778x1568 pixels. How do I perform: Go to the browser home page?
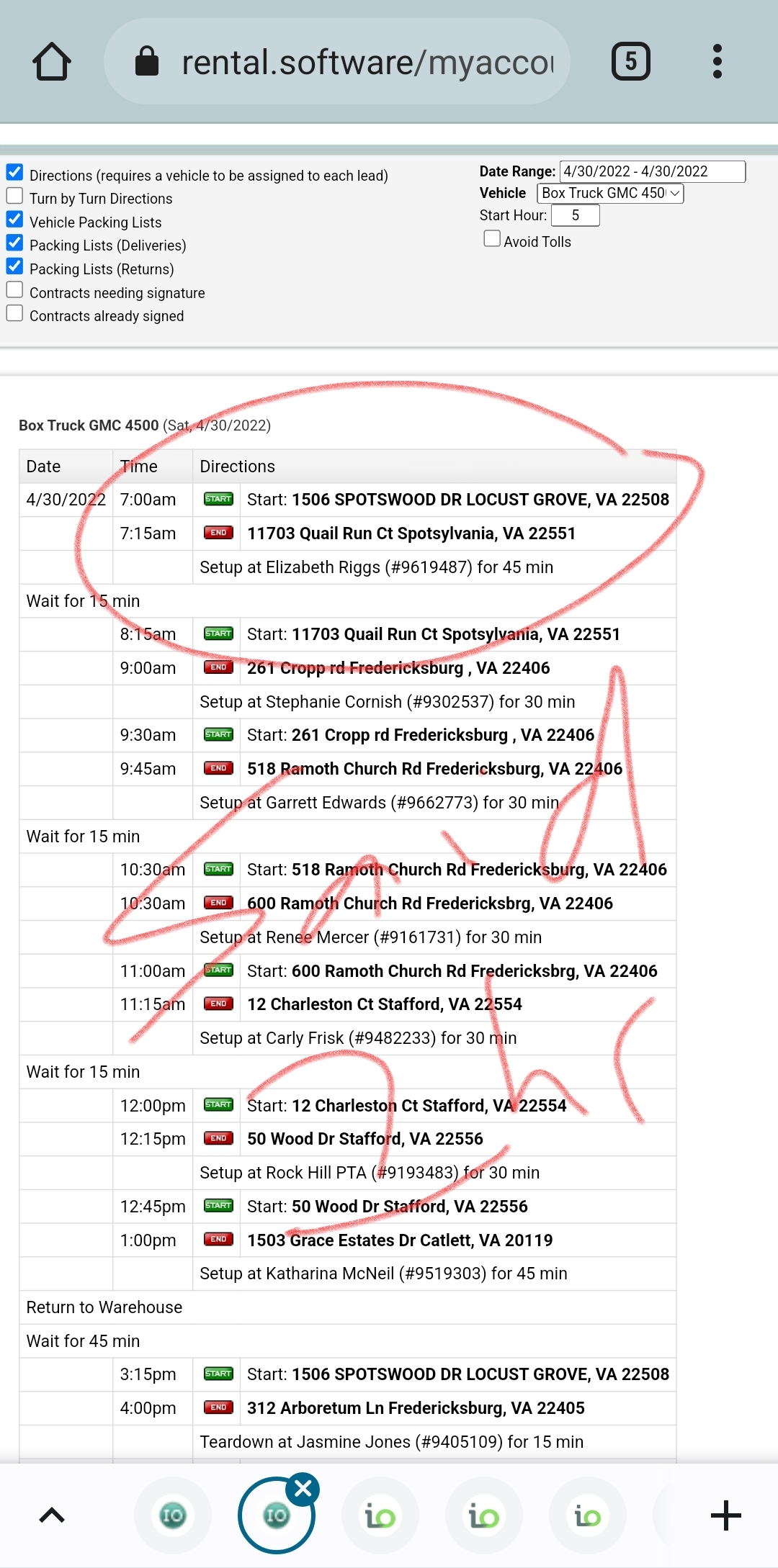[52, 62]
